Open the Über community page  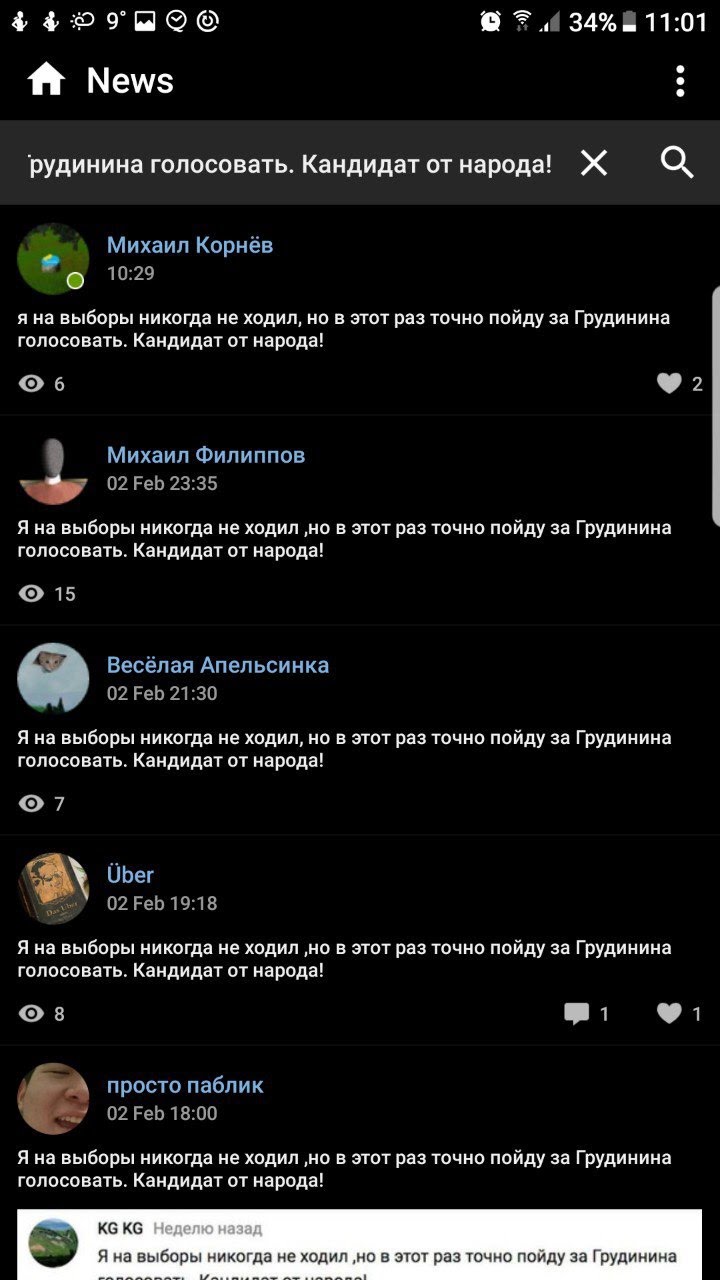pos(130,875)
